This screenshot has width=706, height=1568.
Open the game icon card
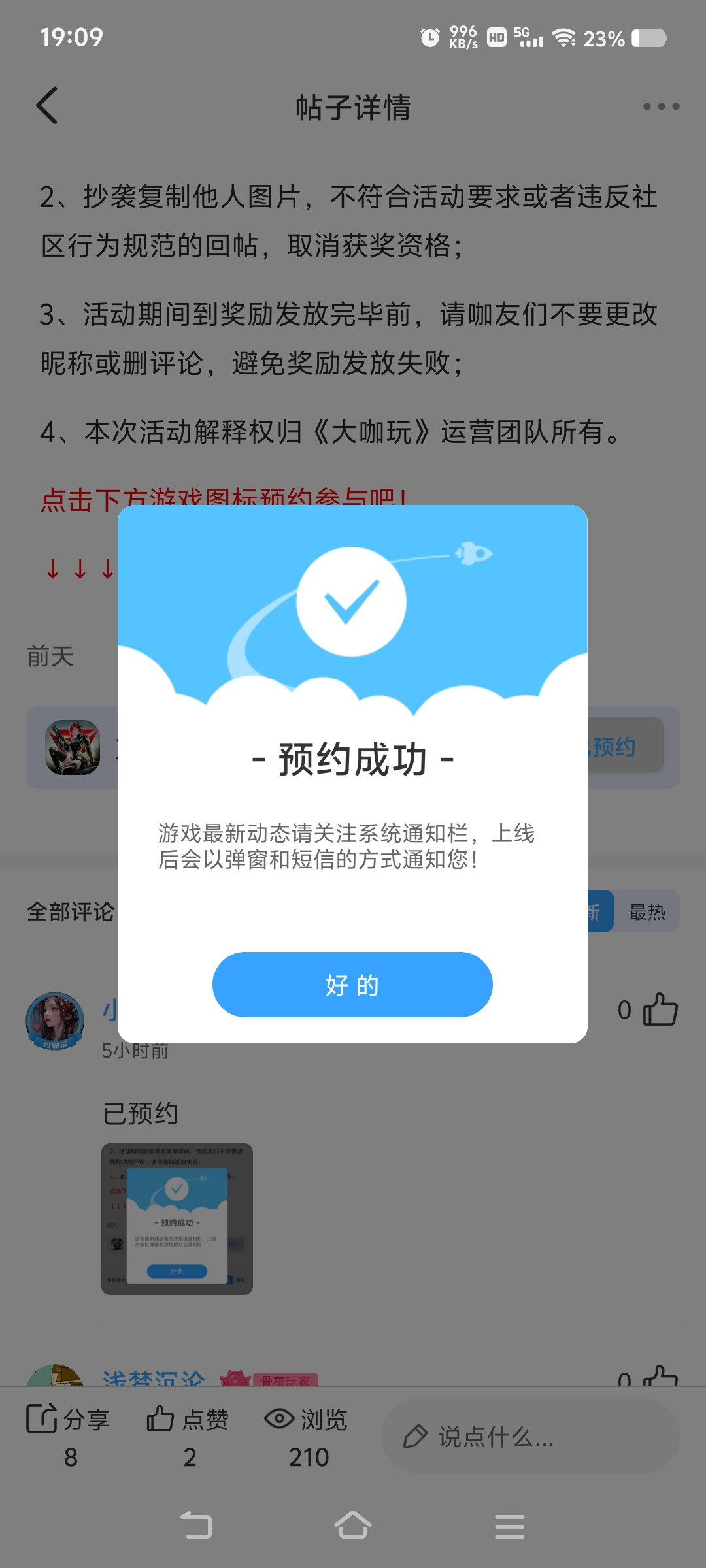tap(73, 747)
